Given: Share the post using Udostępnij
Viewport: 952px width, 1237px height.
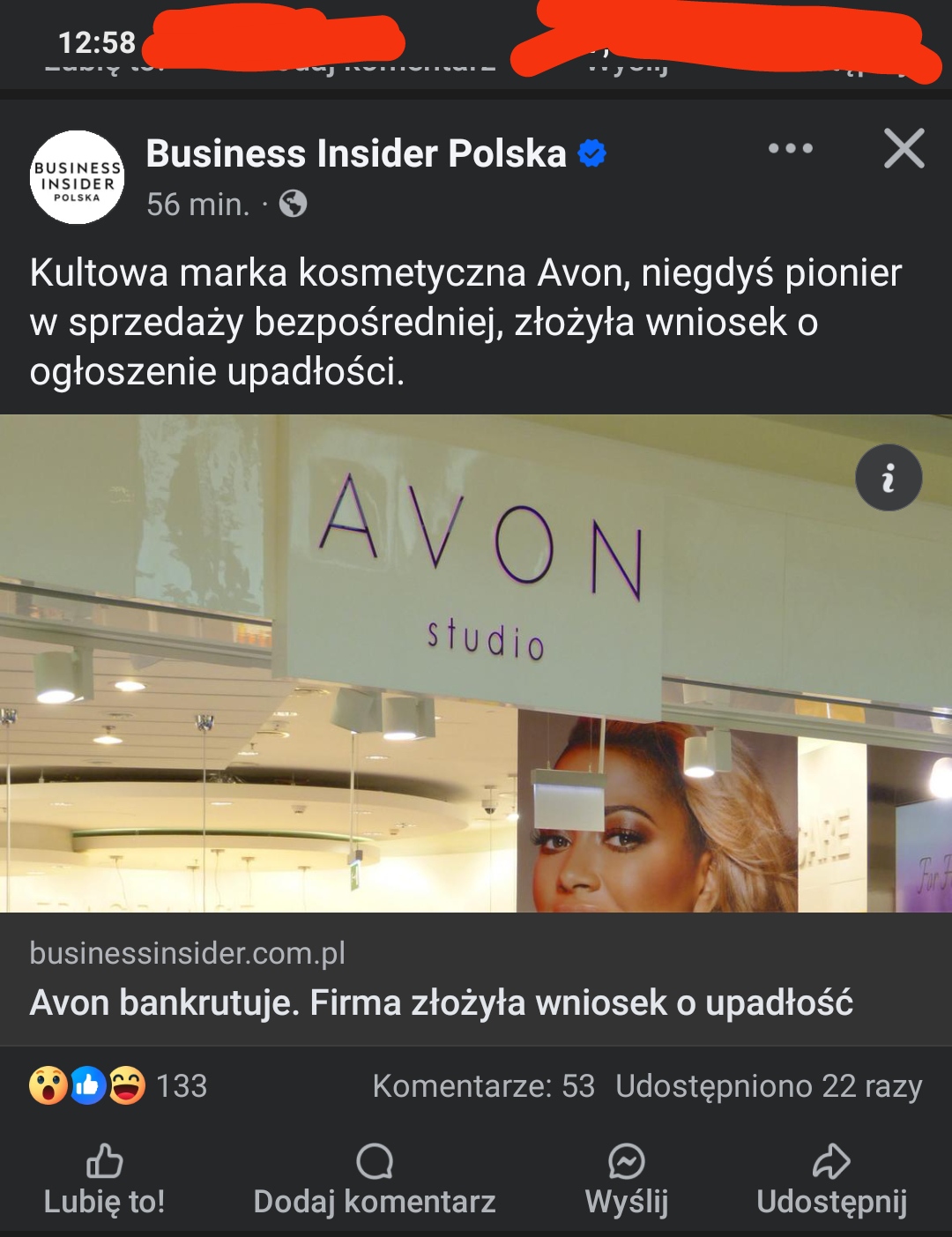Looking at the screenshot, I should pos(831,1180).
